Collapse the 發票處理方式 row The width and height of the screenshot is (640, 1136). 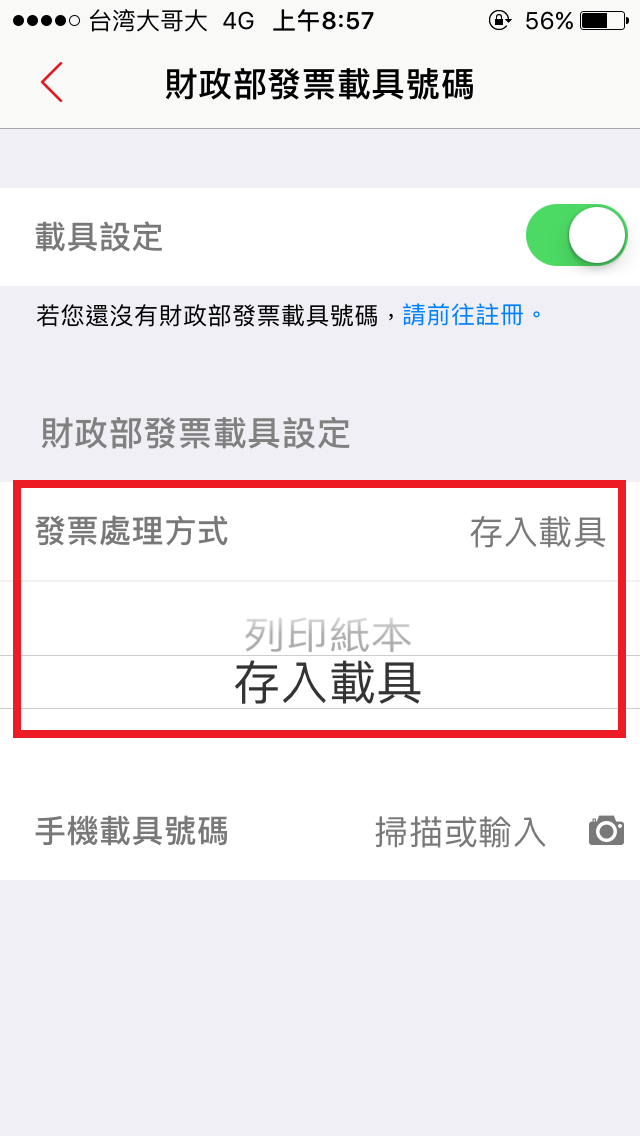[x=320, y=532]
